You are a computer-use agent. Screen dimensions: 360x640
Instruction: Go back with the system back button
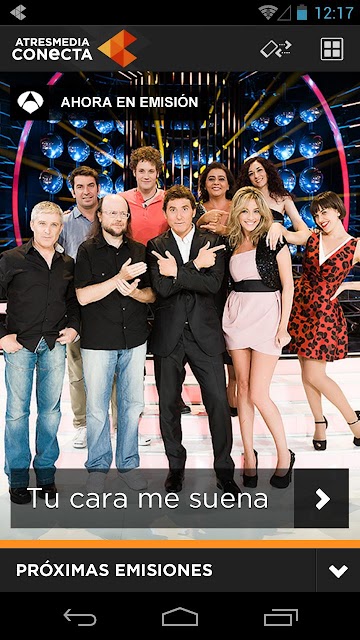click(x=80, y=618)
